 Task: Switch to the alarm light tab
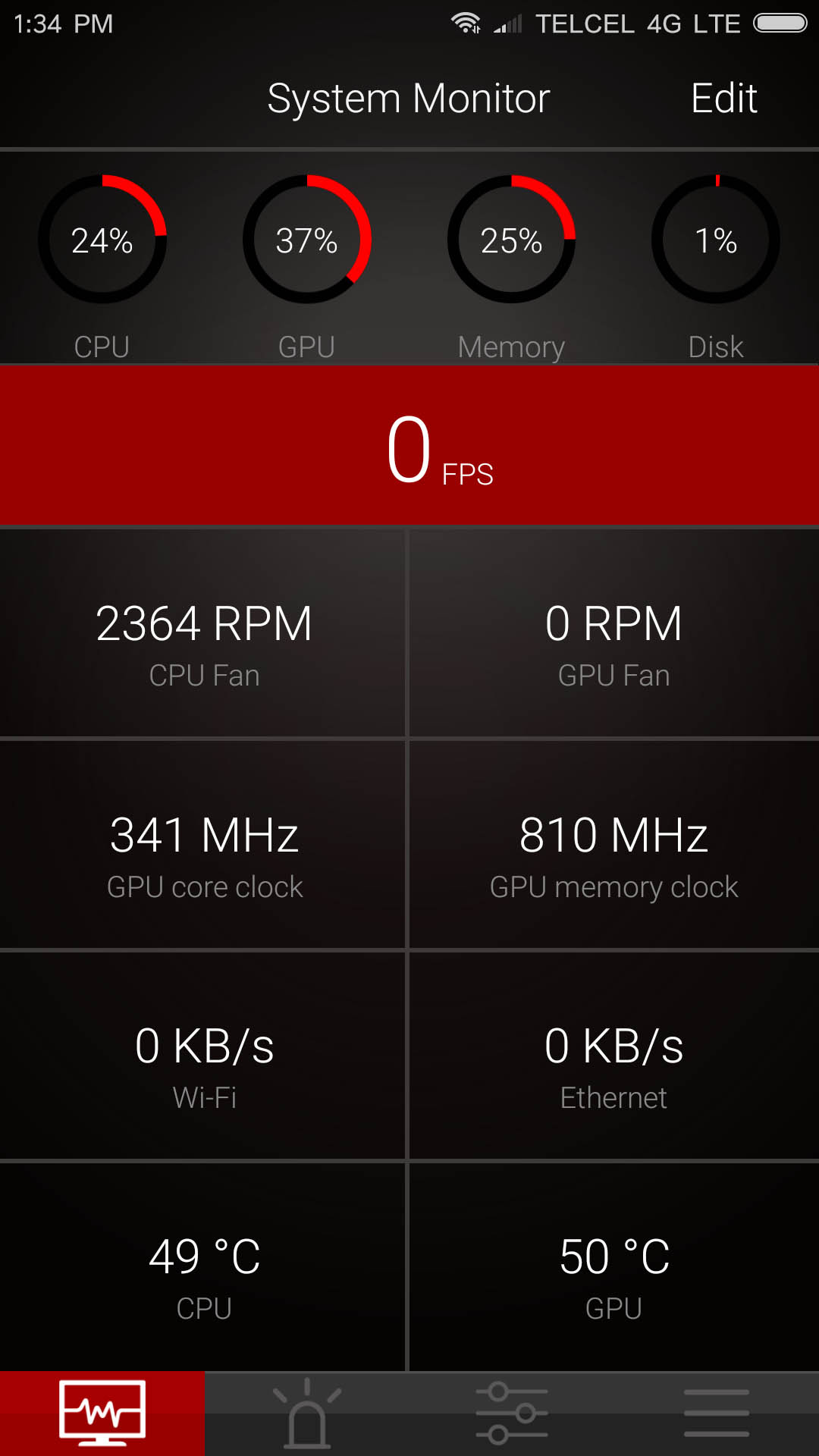click(x=307, y=1413)
